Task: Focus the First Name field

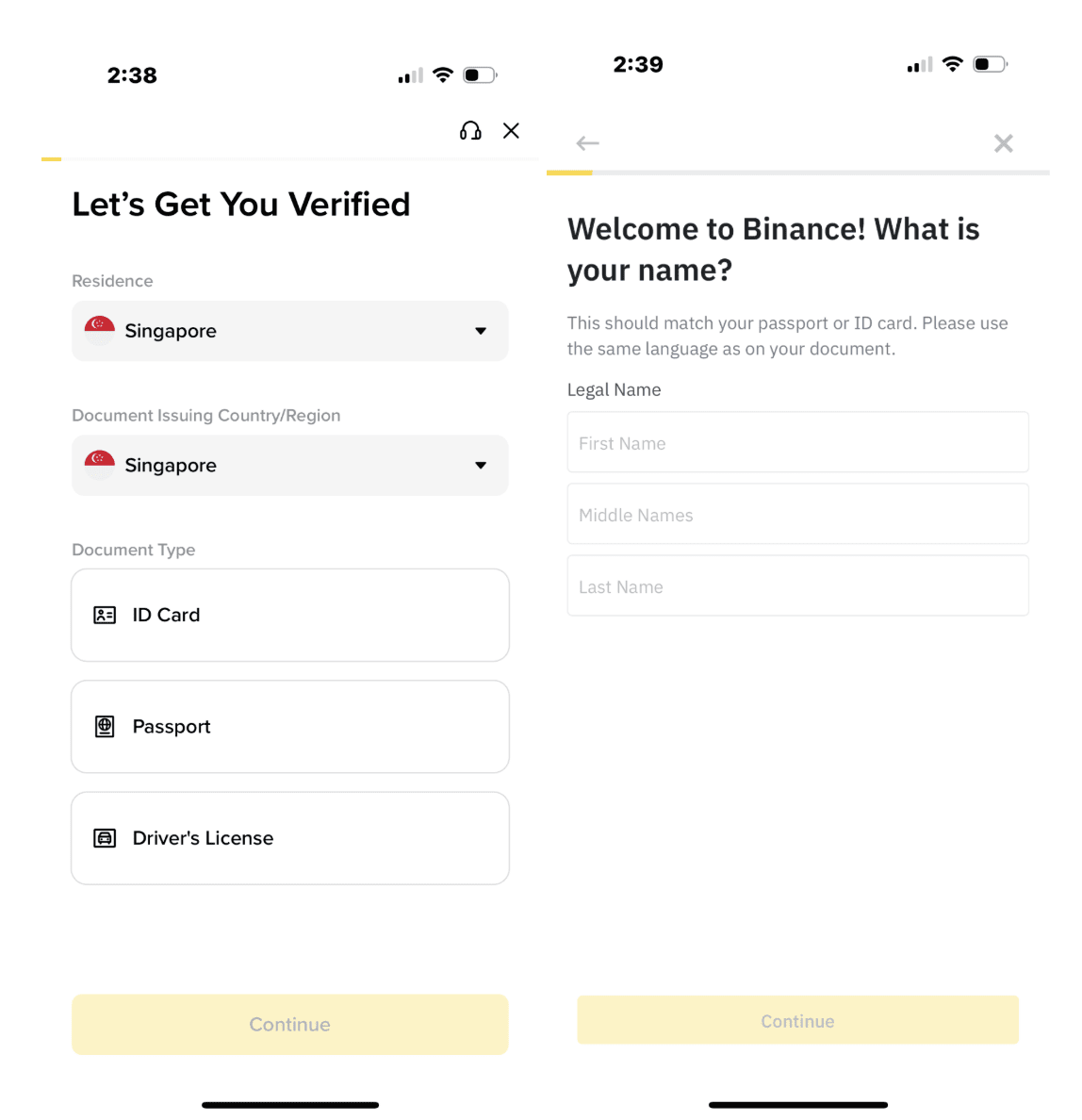Action: (x=797, y=443)
